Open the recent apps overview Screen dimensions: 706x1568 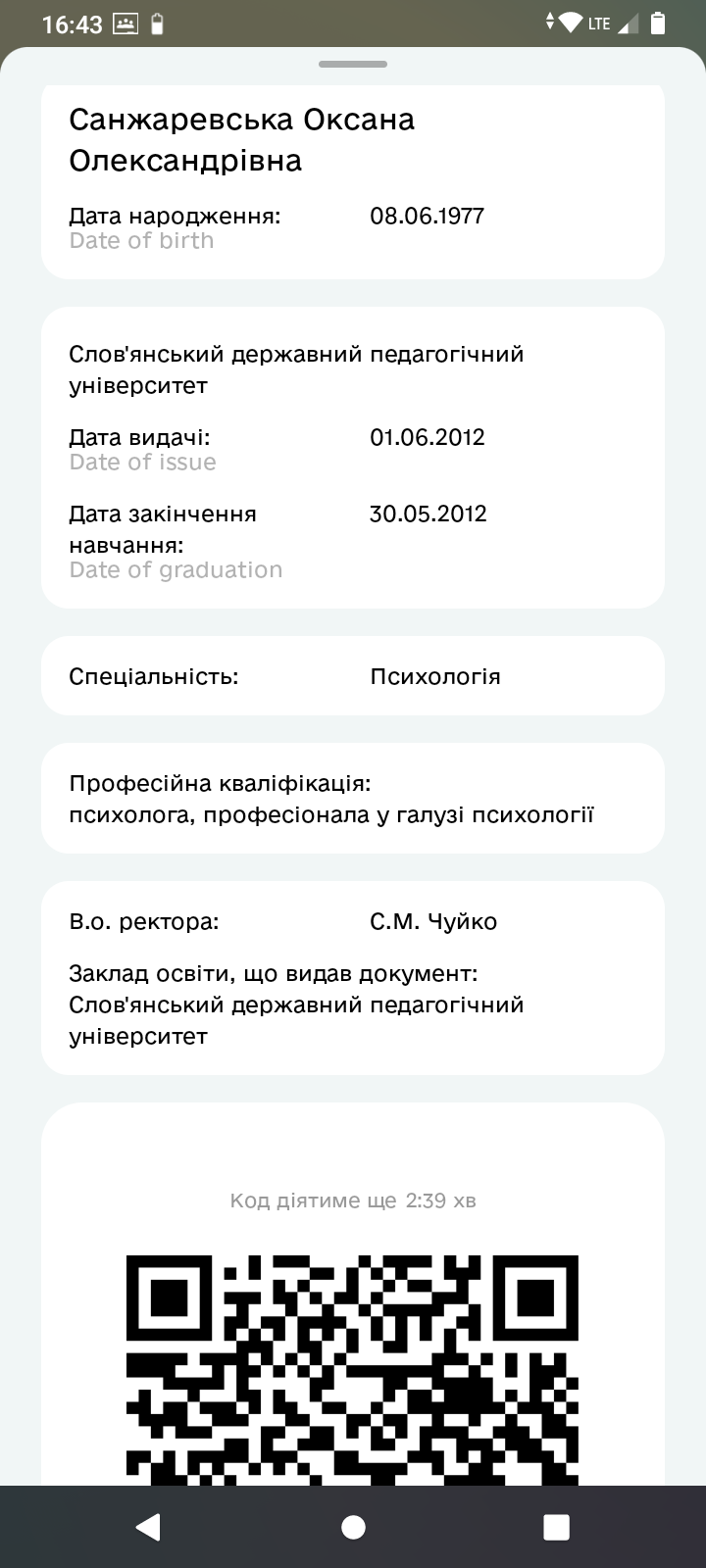coord(557,1527)
